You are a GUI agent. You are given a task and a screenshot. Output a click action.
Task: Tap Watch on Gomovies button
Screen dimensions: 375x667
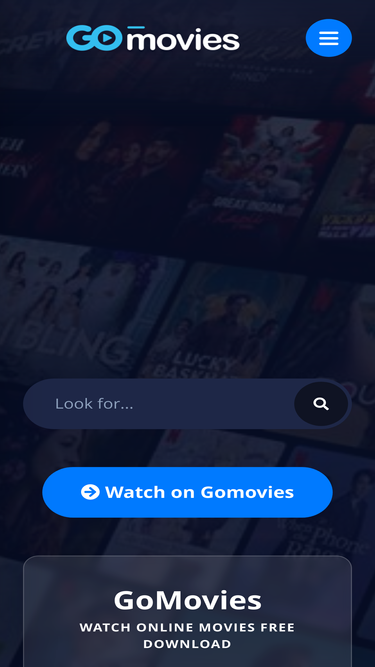click(188, 492)
